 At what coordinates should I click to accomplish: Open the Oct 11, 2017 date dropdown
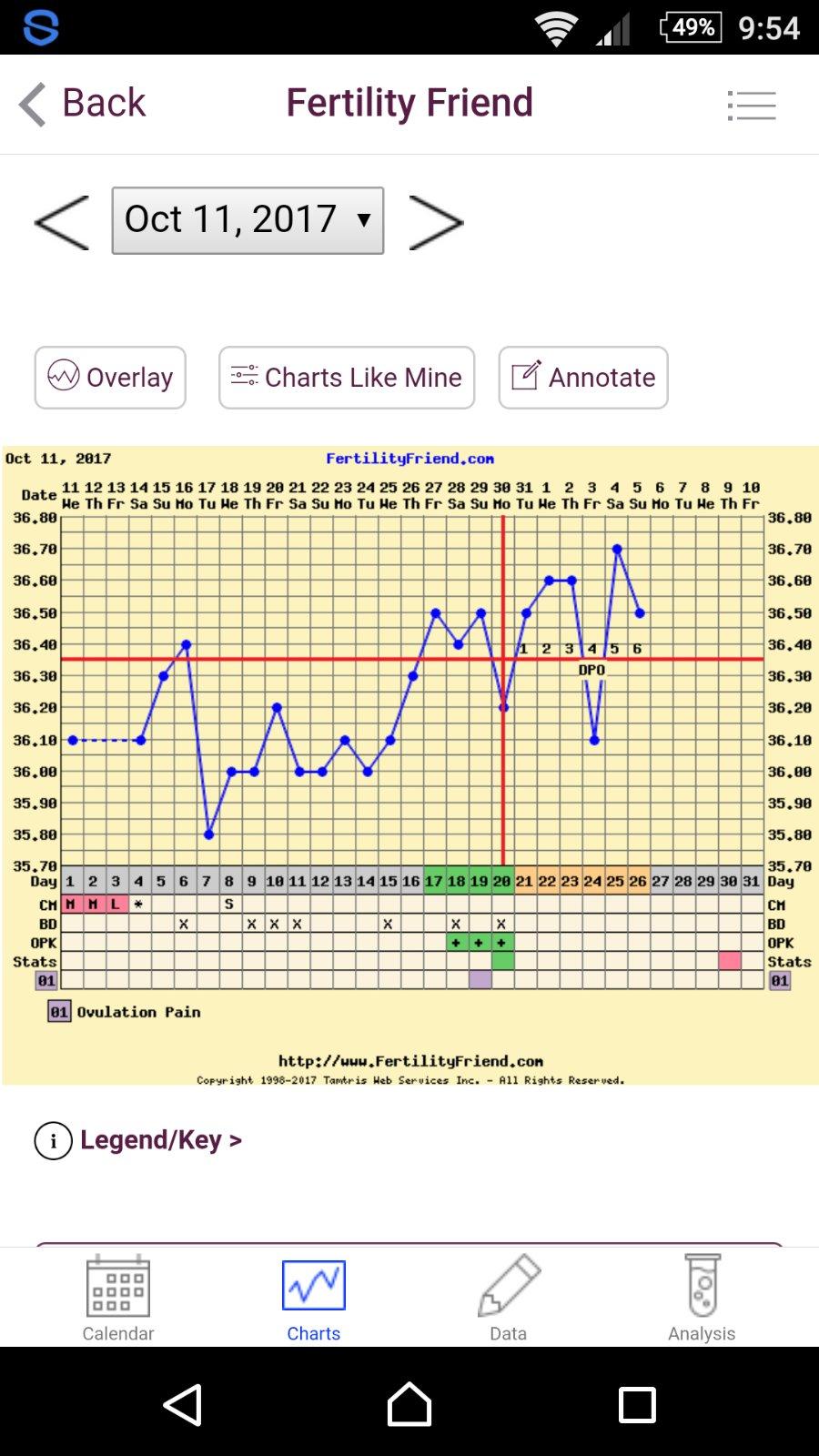[248, 220]
